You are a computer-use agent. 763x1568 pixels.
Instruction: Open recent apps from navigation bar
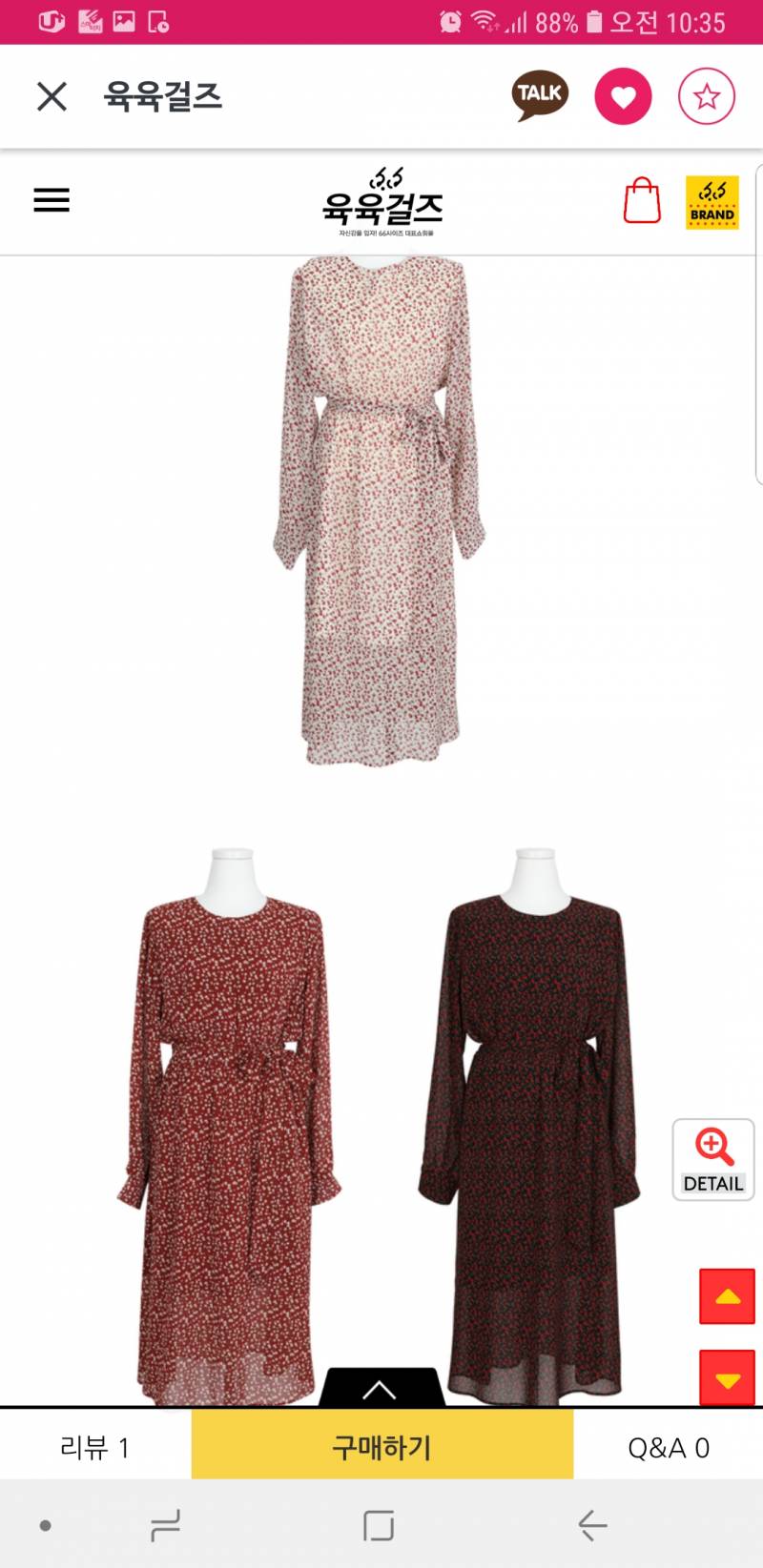click(165, 1526)
